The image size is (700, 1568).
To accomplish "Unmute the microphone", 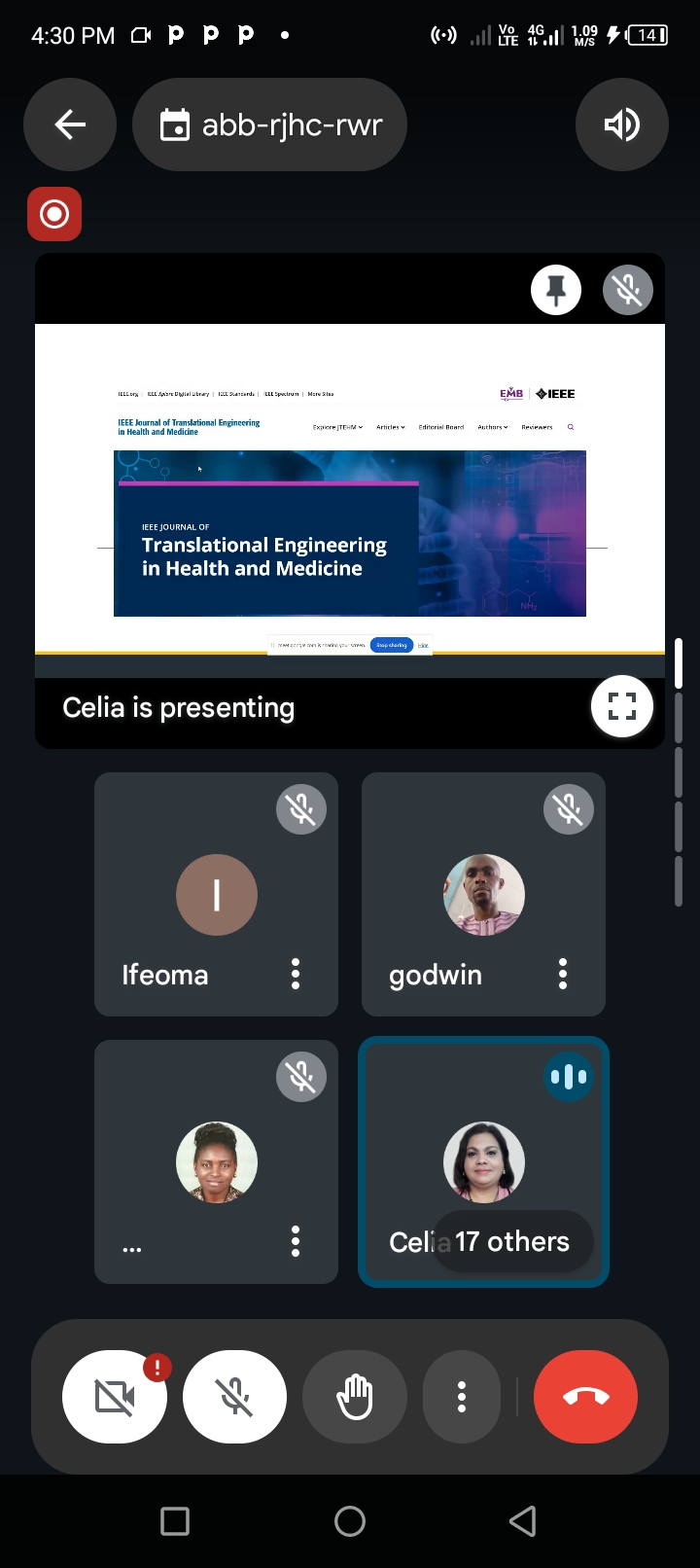I will pos(234,1397).
